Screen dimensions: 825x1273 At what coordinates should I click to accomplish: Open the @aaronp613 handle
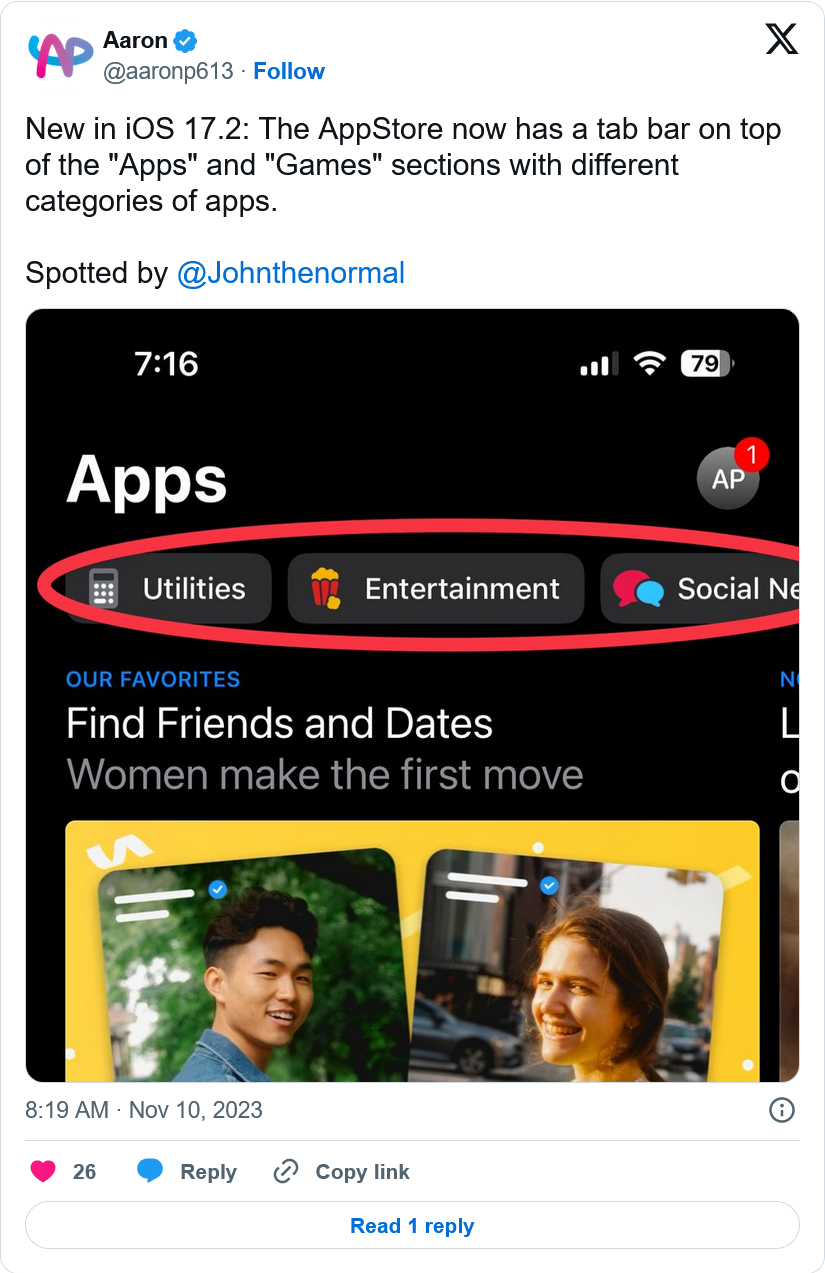[168, 71]
